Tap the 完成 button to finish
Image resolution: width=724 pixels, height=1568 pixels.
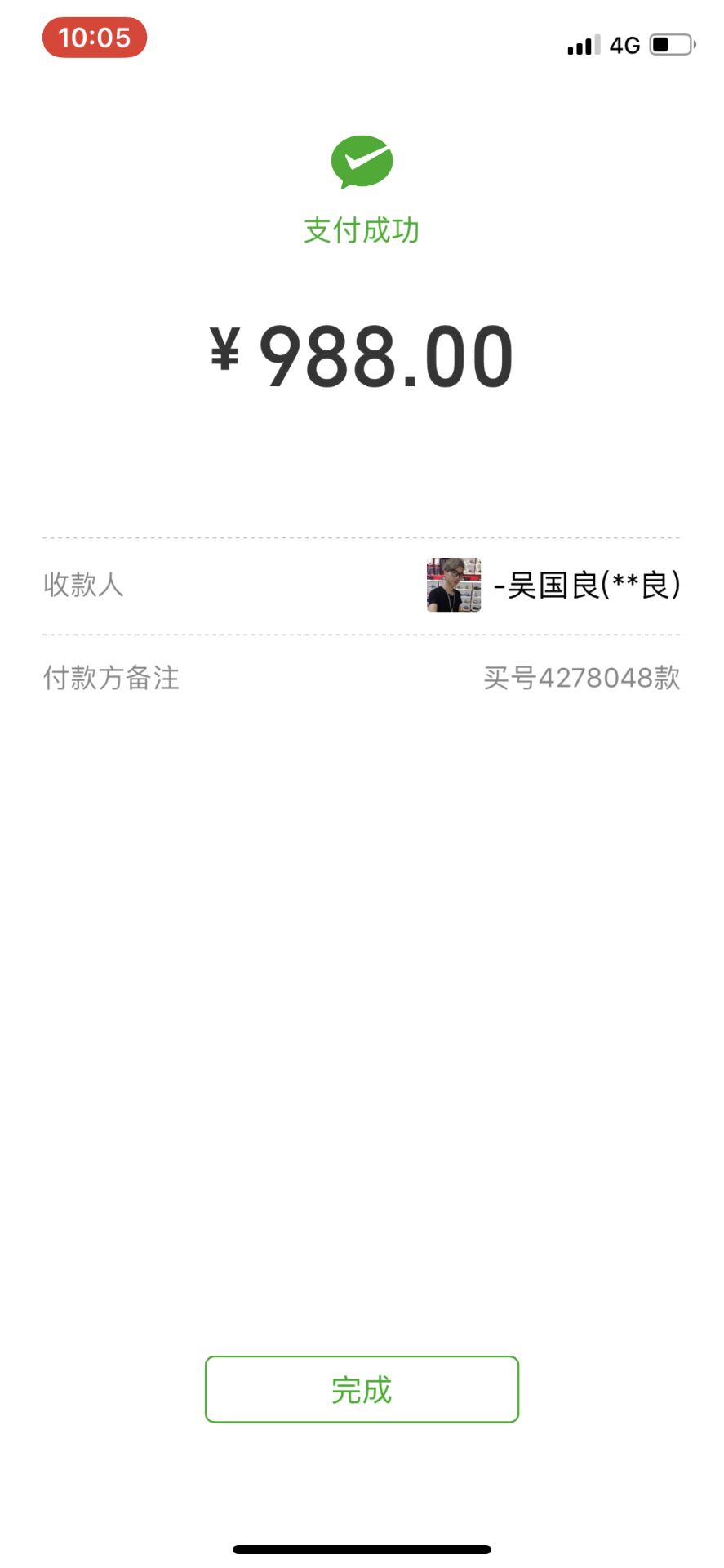(362, 1389)
